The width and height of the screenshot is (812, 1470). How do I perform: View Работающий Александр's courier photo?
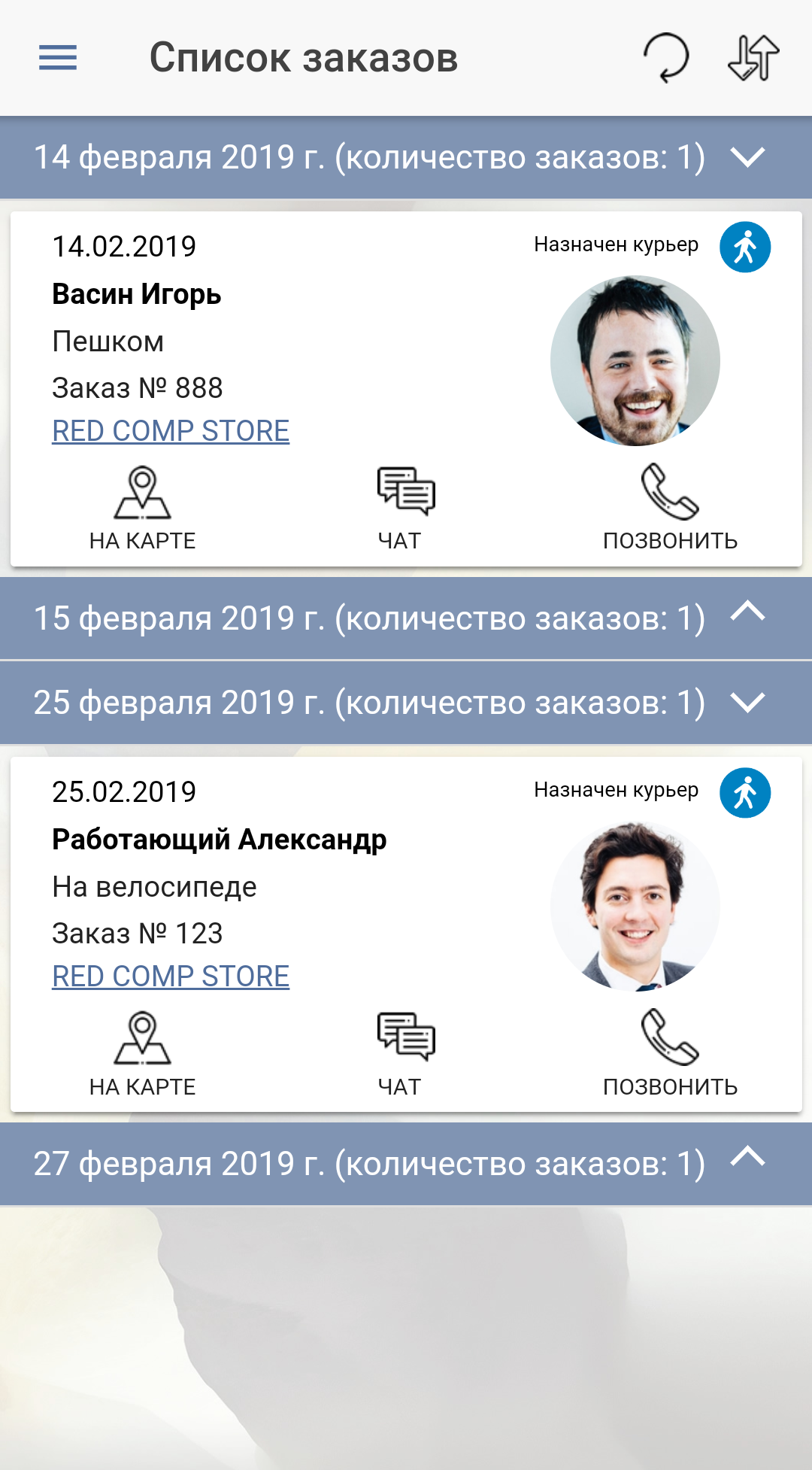point(635,907)
